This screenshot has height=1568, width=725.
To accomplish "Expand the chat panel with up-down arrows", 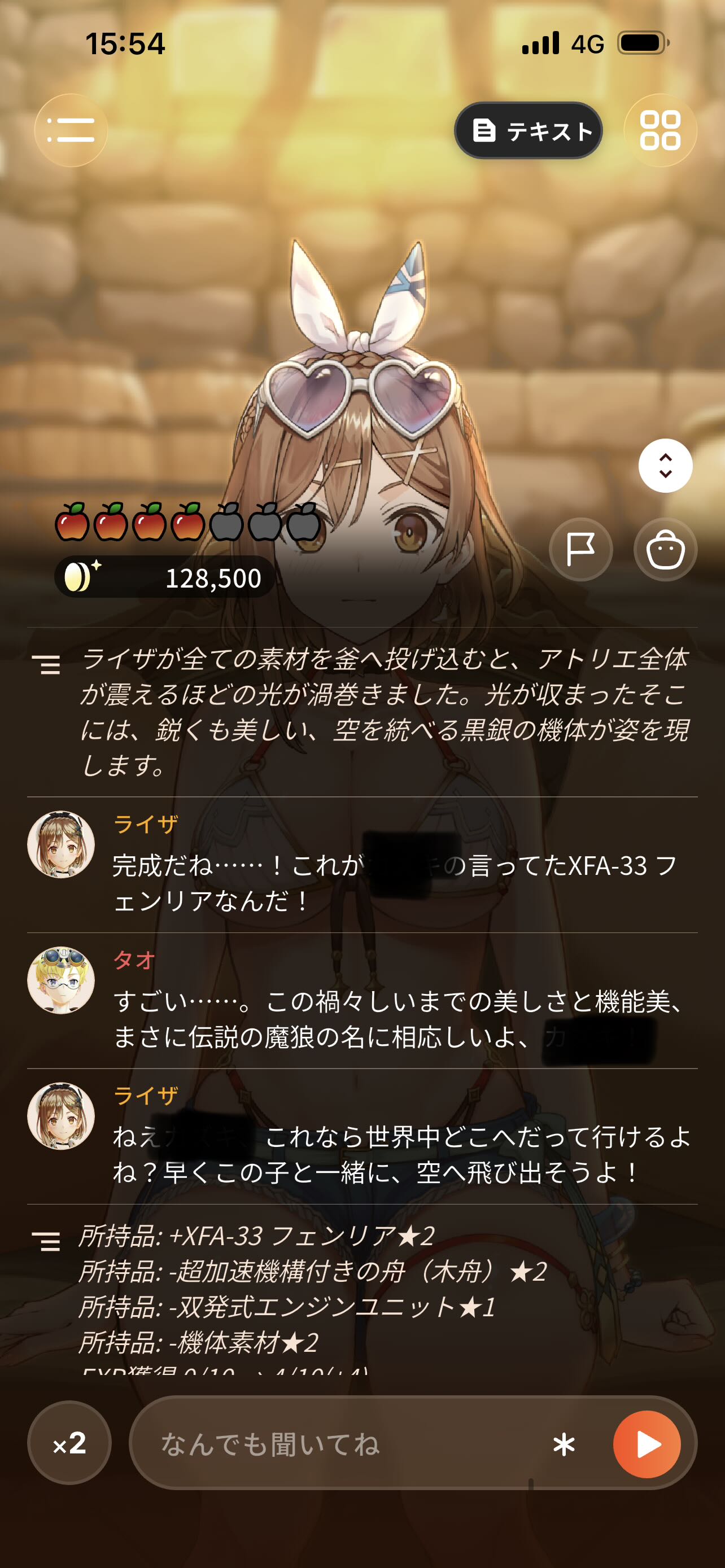I will pyautogui.click(x=665, y=466).
